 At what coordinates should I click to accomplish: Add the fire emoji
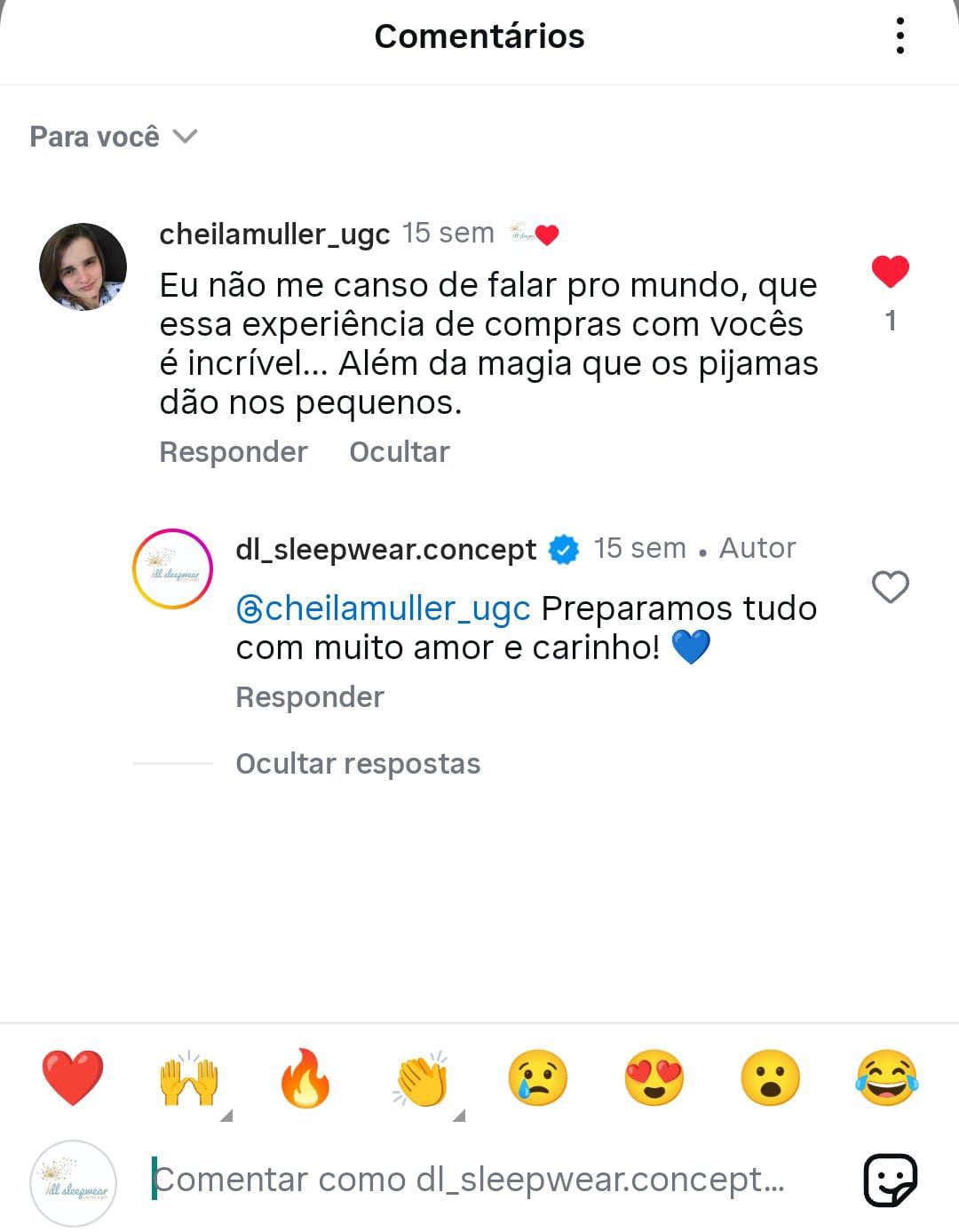click(x=305, y=1077)
